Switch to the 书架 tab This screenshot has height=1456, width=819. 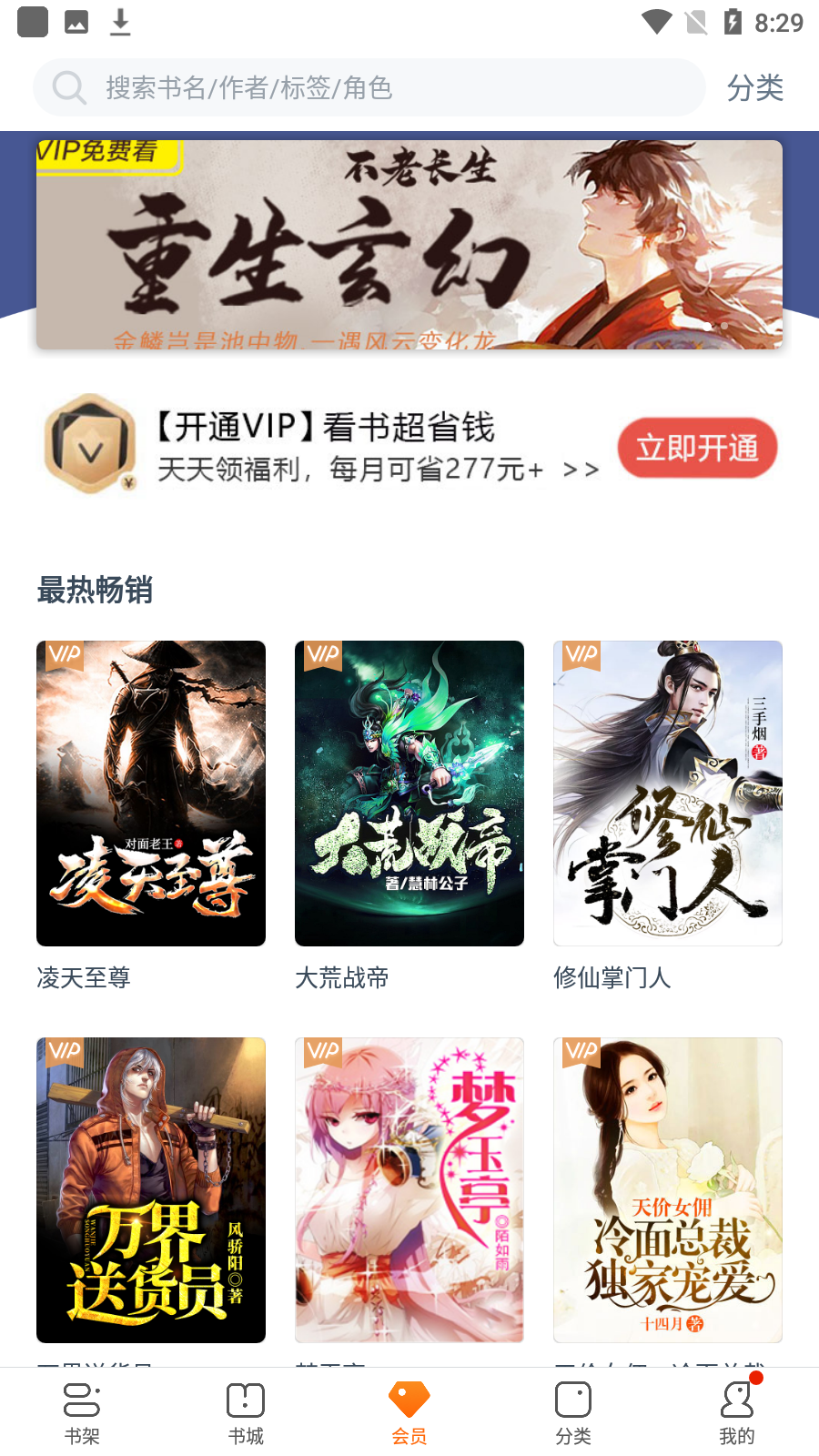(82, 1412)
